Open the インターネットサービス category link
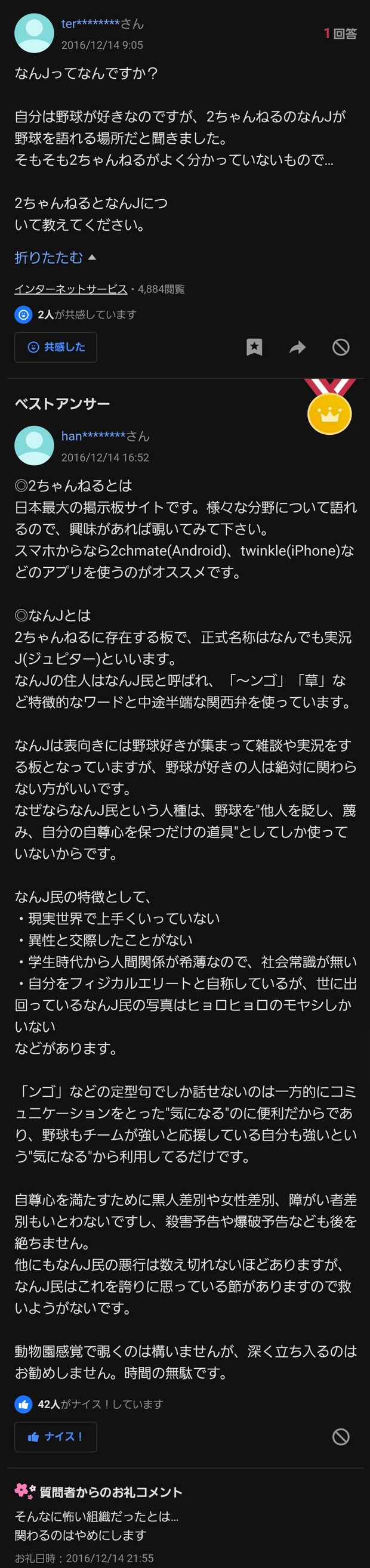The height and width of the screenshot is (1568, 370). (70, 289)
